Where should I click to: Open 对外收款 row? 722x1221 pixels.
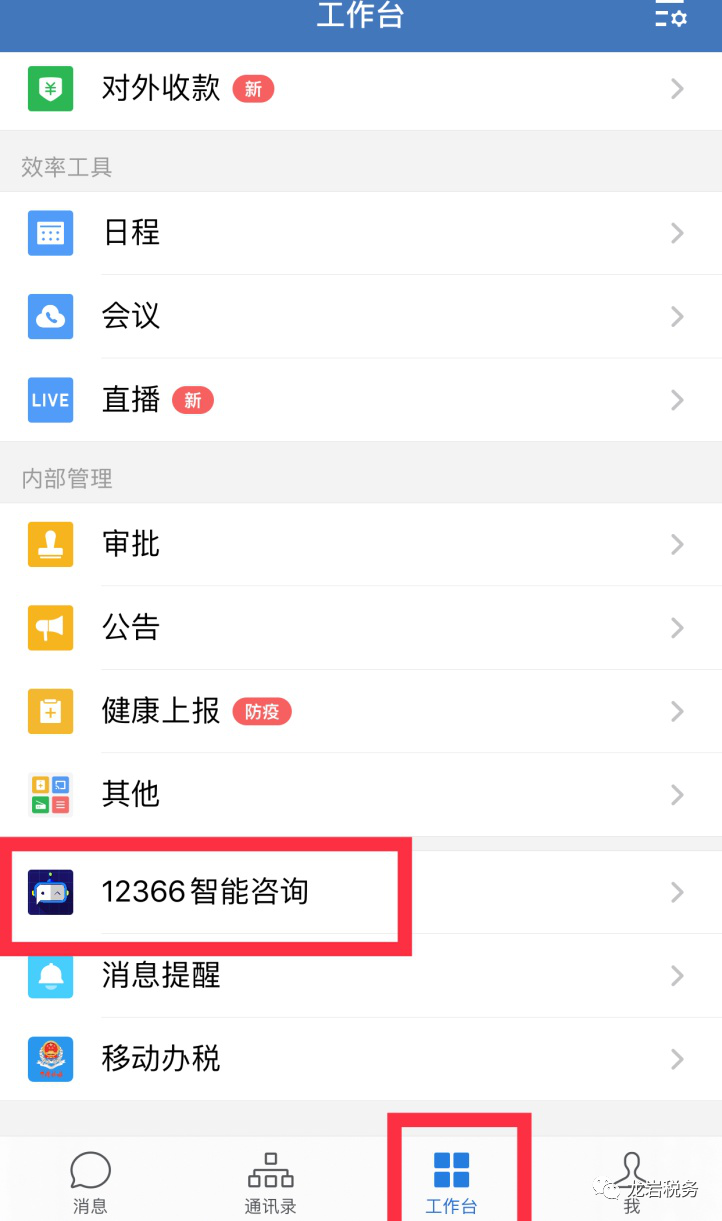click(361, 90)
